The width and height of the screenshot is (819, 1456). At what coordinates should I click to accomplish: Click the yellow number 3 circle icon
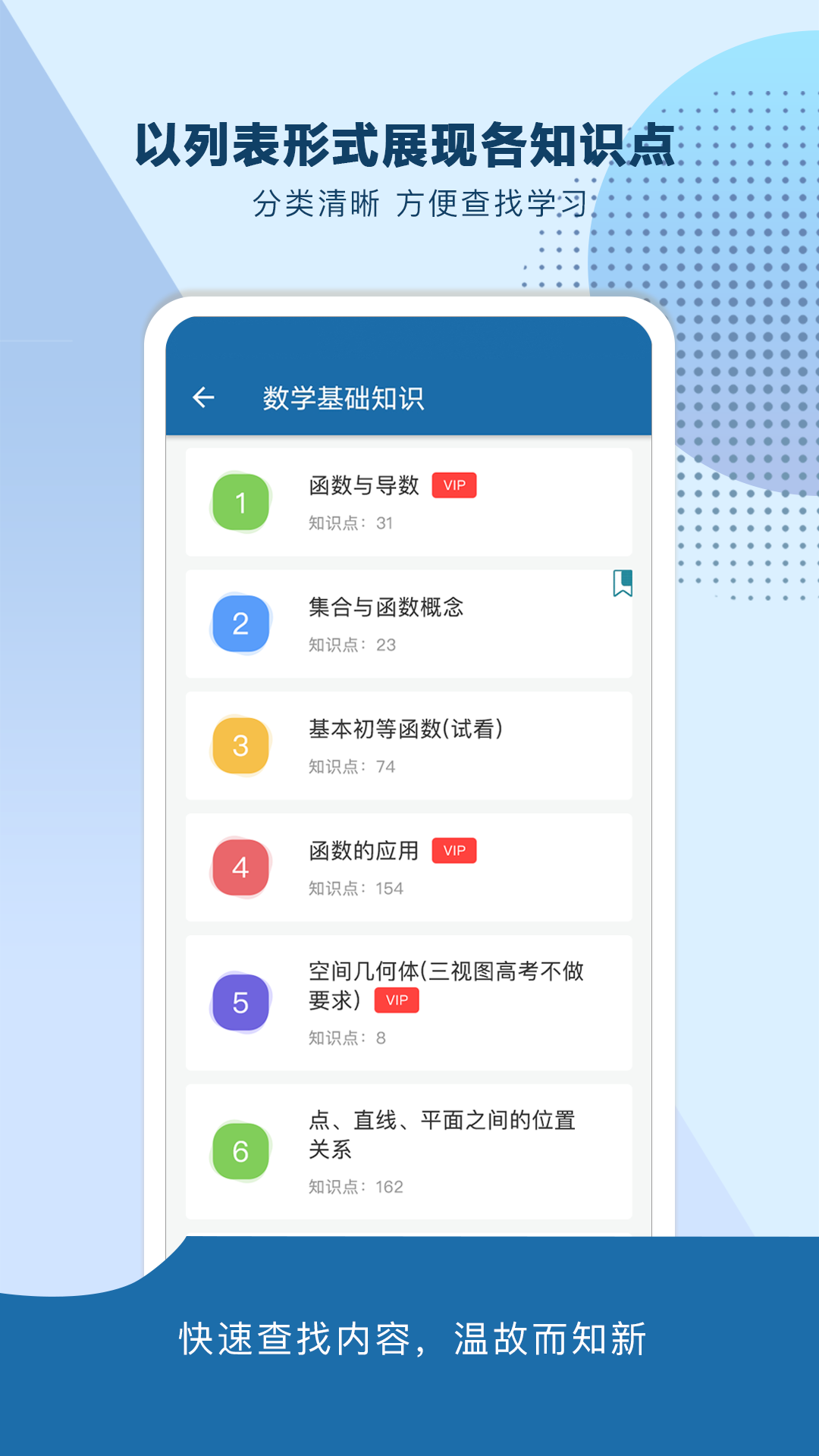pos(241,745)
